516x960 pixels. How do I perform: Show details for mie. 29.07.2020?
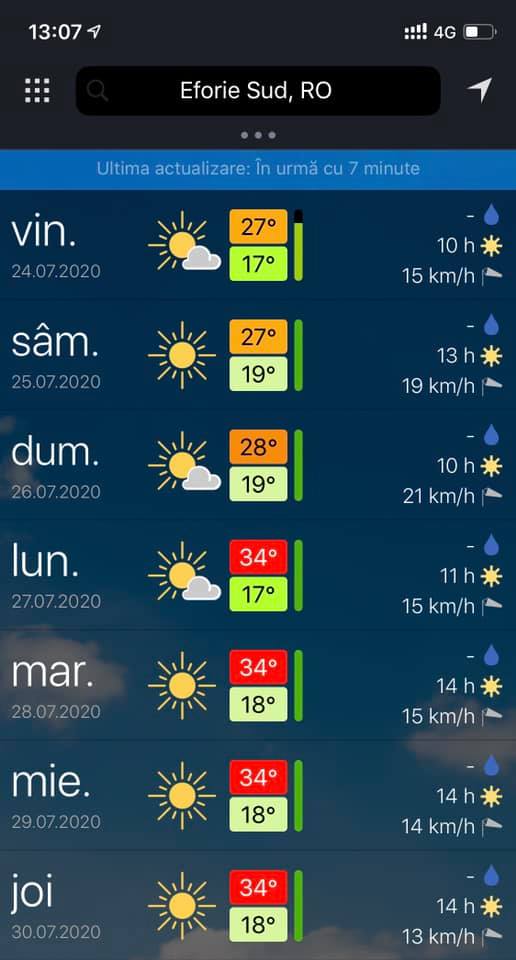(258, 795)
